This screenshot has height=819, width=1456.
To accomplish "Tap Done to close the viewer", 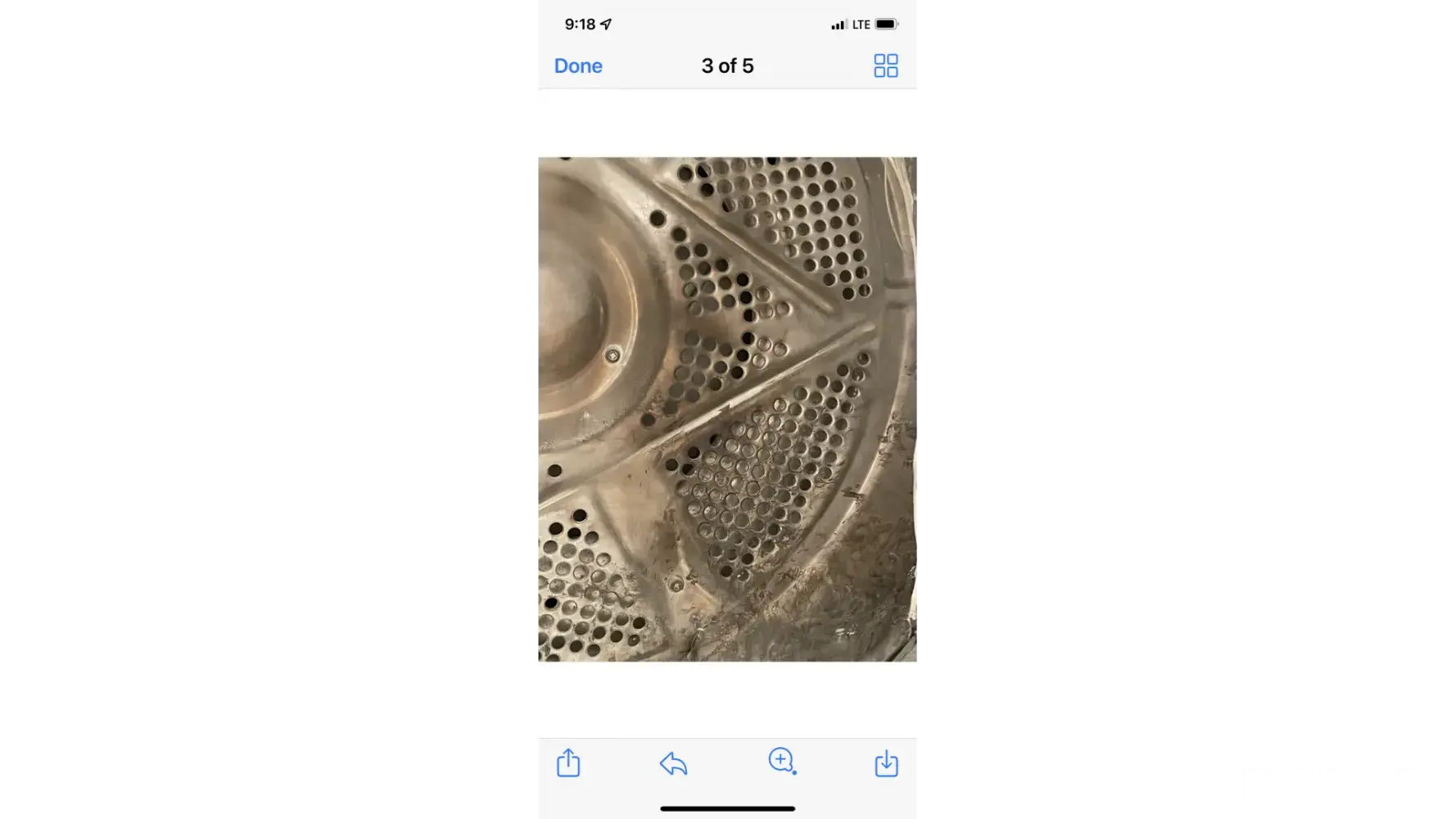I will point(578,66).
